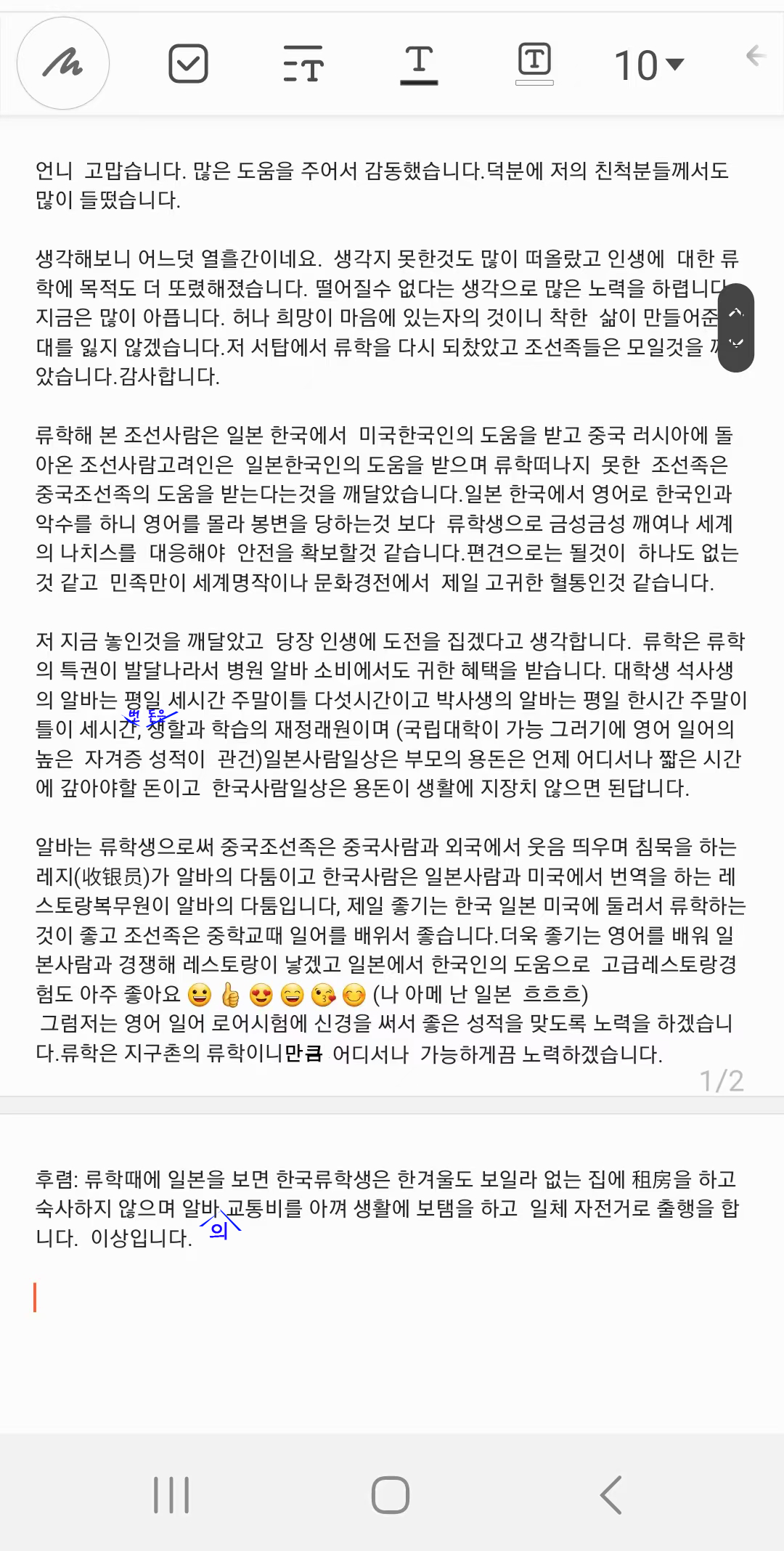Go back using the system back button

point(611,1495)
